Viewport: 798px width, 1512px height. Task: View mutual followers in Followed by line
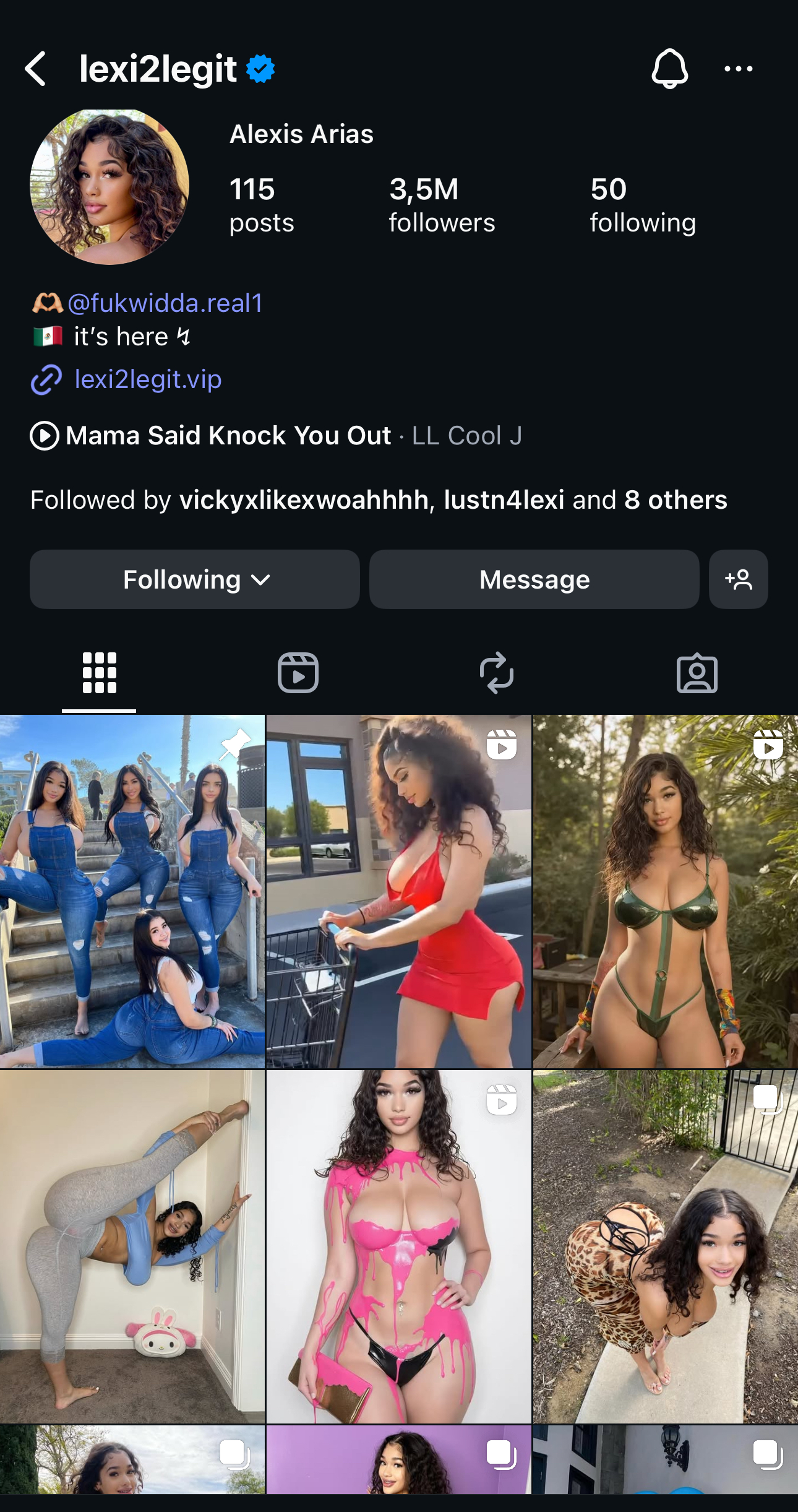[x=379, y=499]
